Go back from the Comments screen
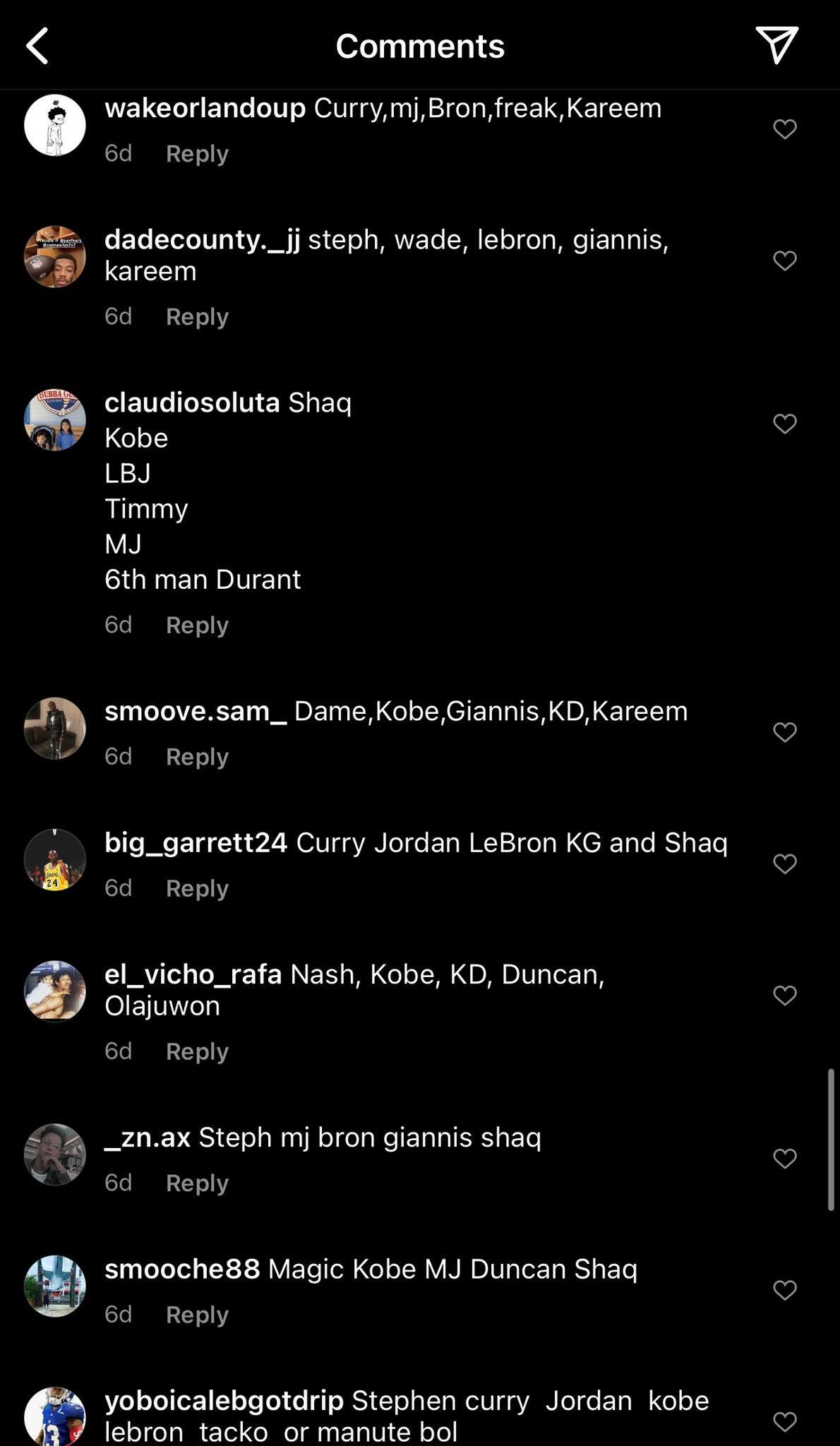The width and height of the screenshot is (840, 1446). click(x=38, y=46)
